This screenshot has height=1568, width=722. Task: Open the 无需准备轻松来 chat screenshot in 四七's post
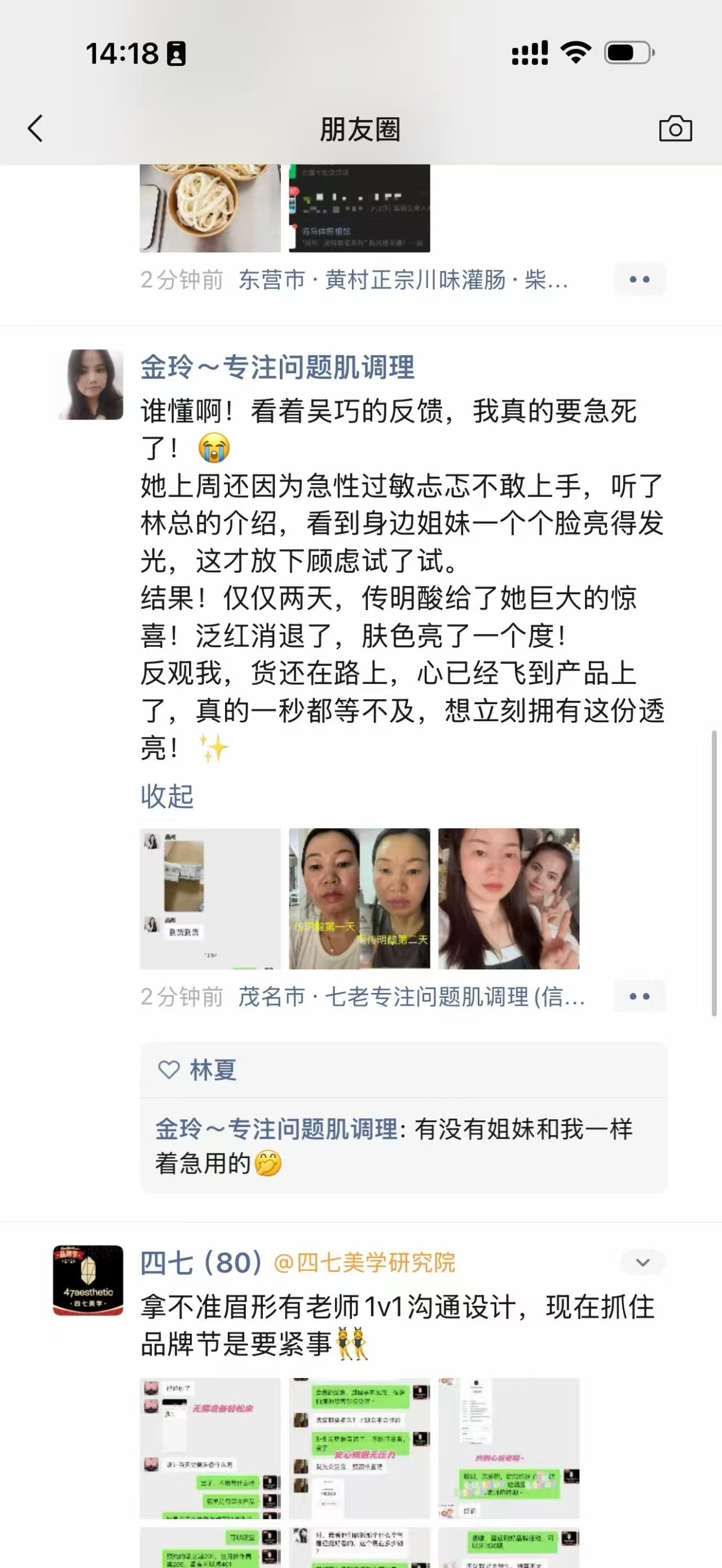[210, 1448]
